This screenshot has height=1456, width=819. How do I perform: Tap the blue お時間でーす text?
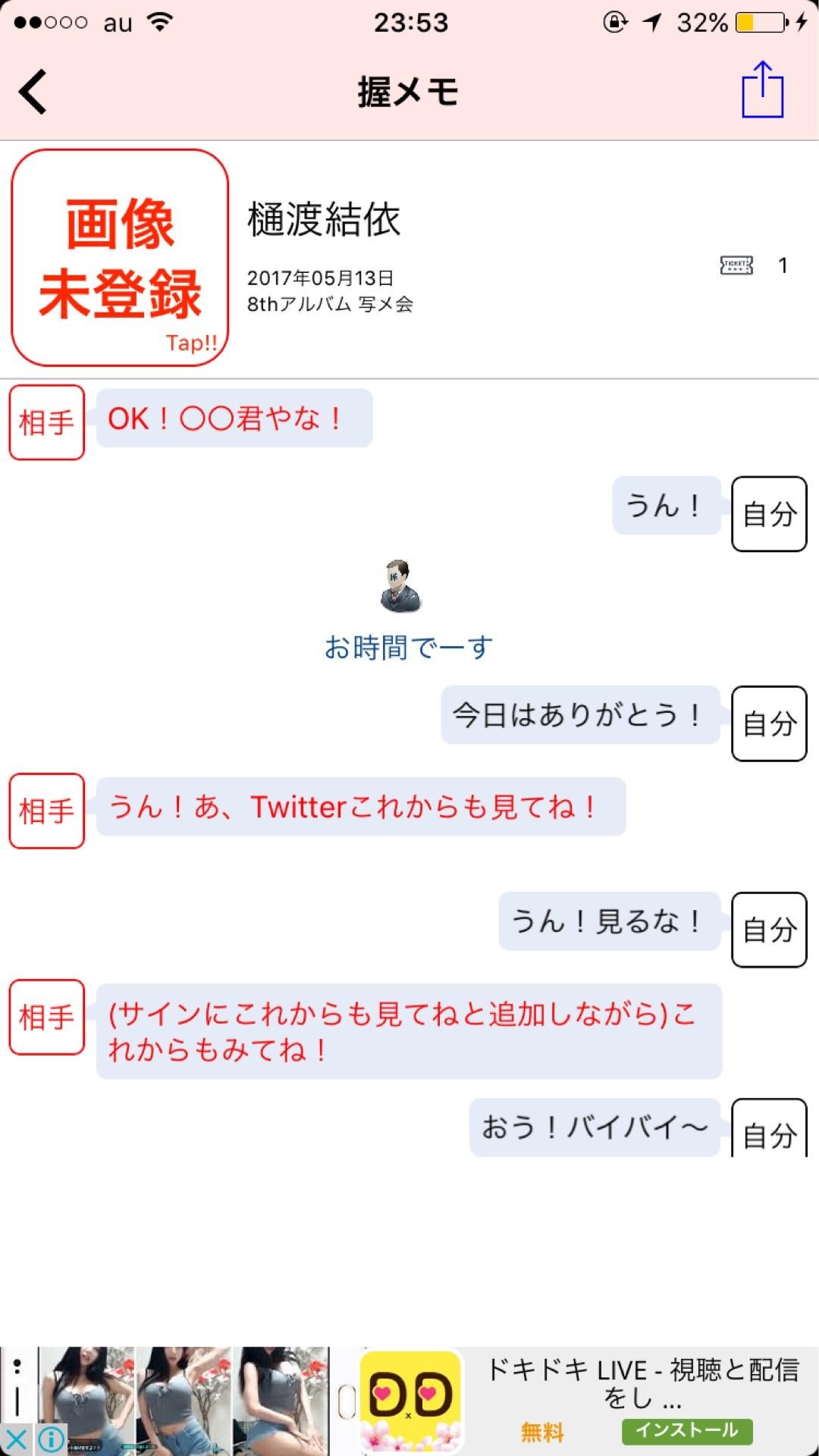pos(407,648)
